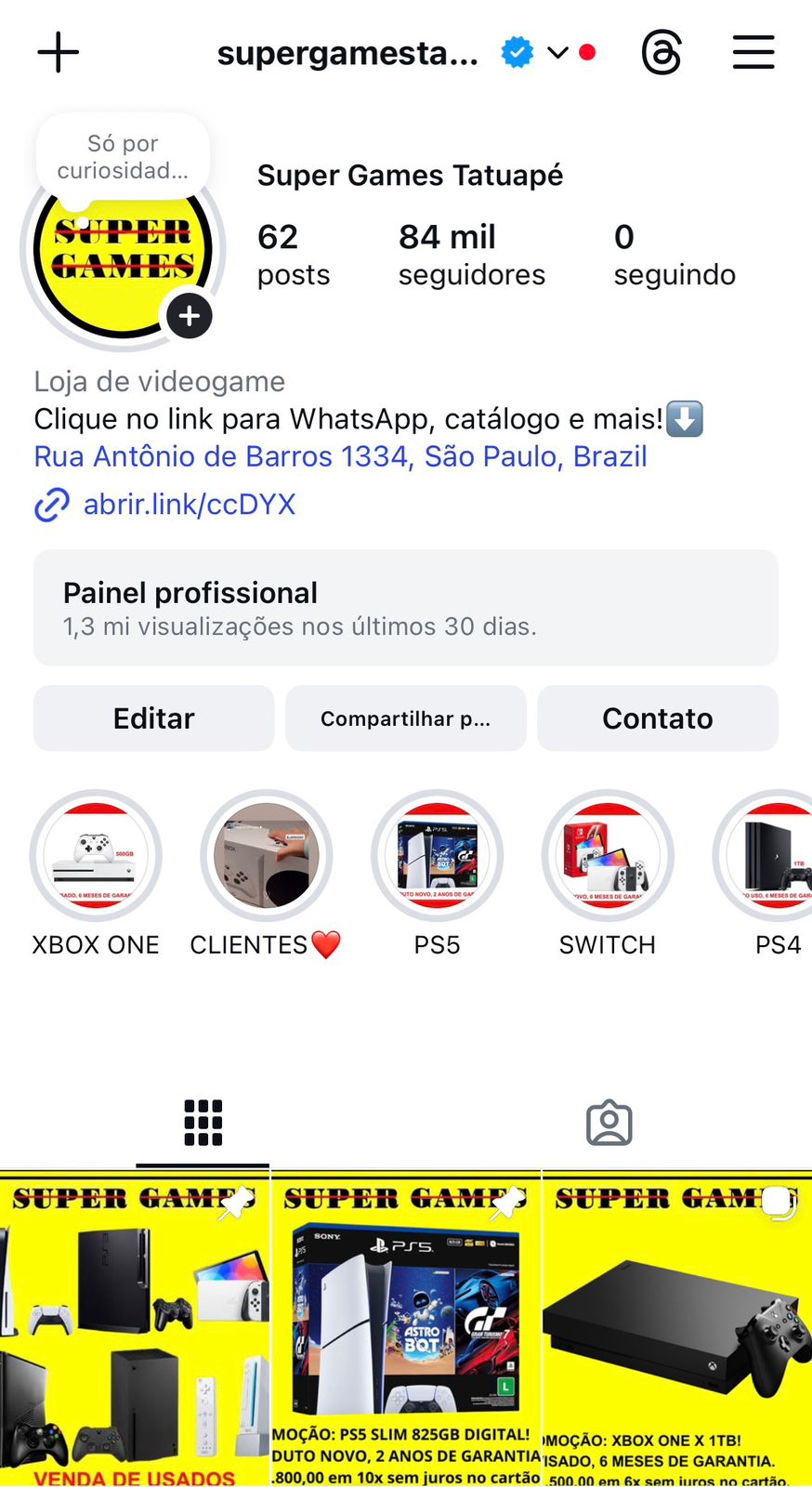This screenshot has height=1487, width=812.
Task: Switch to the tagged photos tab
Action: click(609, 1124)
